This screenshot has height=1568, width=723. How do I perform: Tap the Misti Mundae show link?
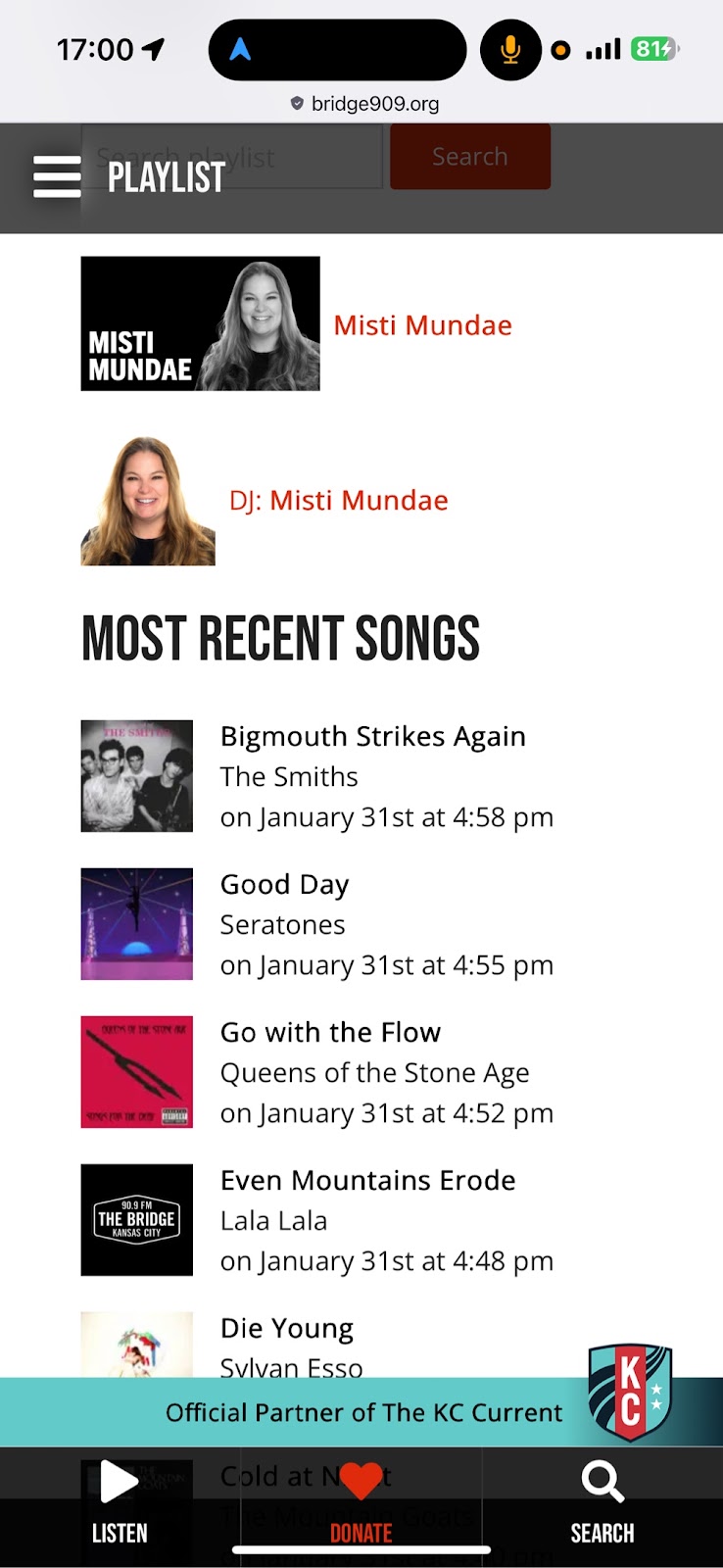click(x=422, y=325)
